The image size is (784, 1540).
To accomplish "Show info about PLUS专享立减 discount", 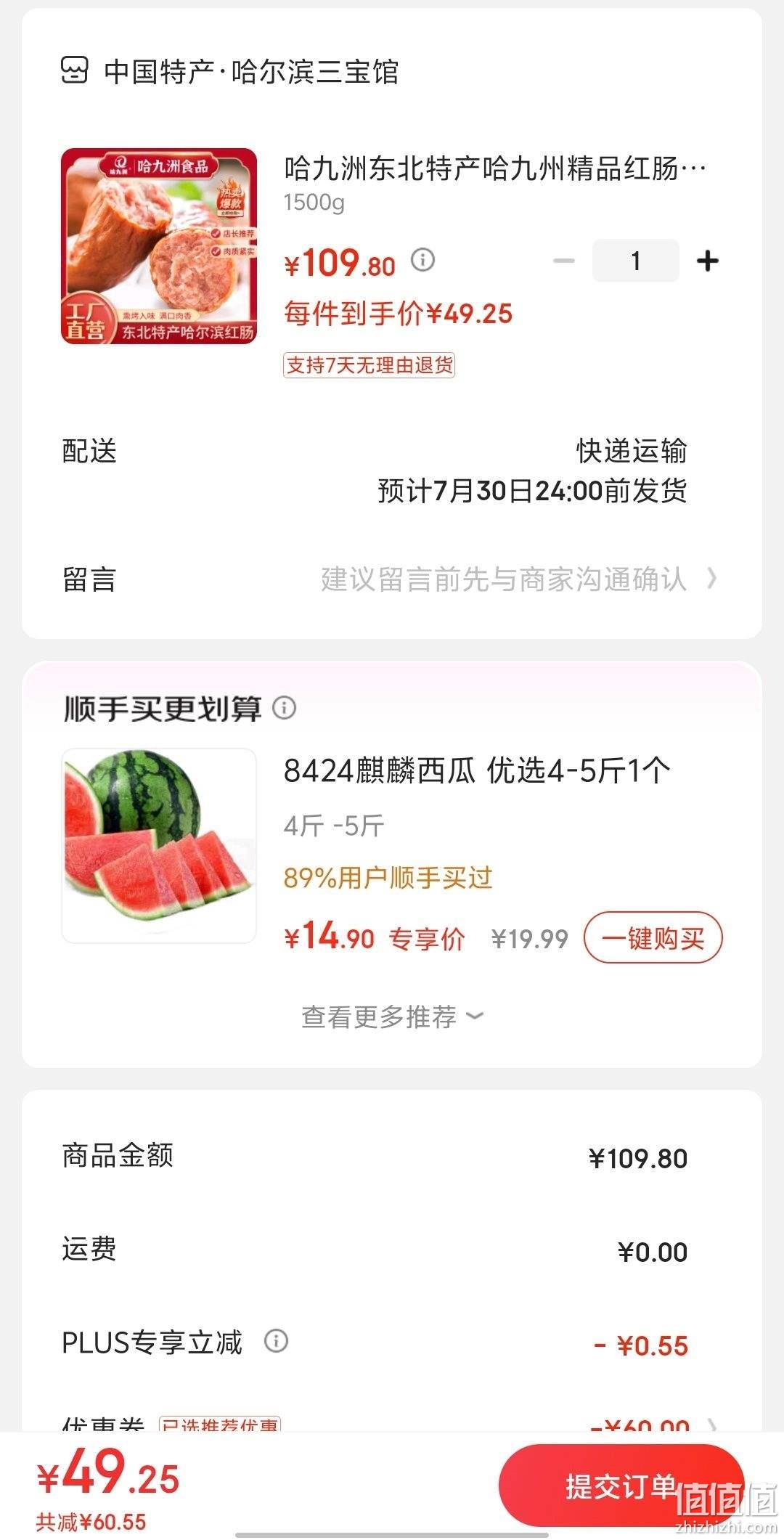I will coord(276,1340).
